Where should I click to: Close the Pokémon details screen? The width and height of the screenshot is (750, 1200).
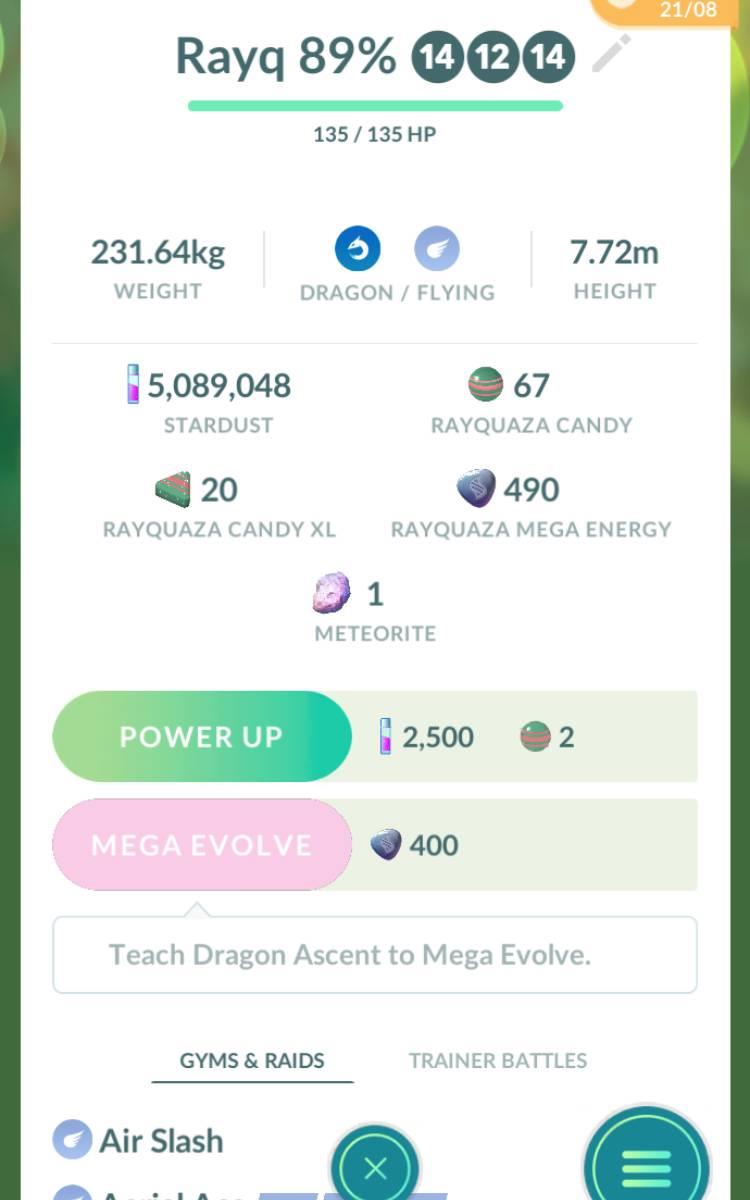[375, 1167]
